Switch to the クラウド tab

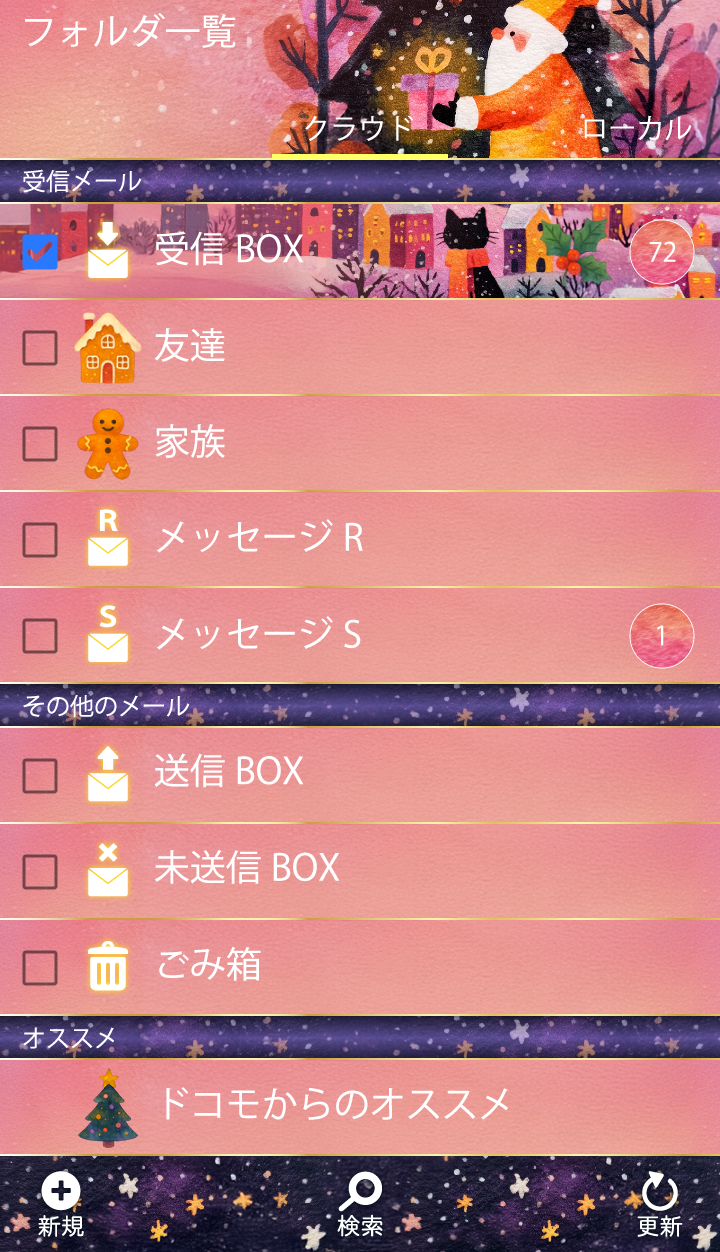coord(359,128)
